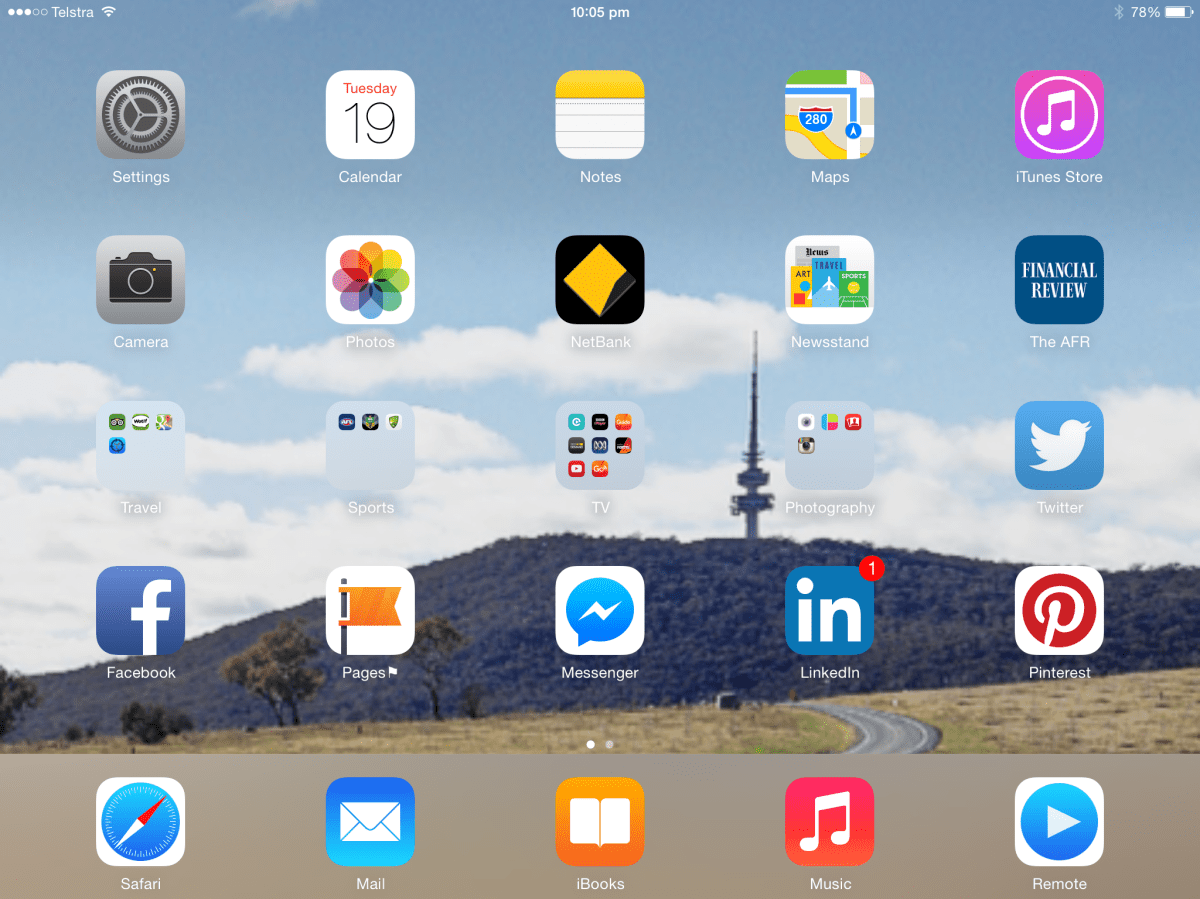Expand the Sports folder
Viewport: 1200px width, 899px height.
370,445
